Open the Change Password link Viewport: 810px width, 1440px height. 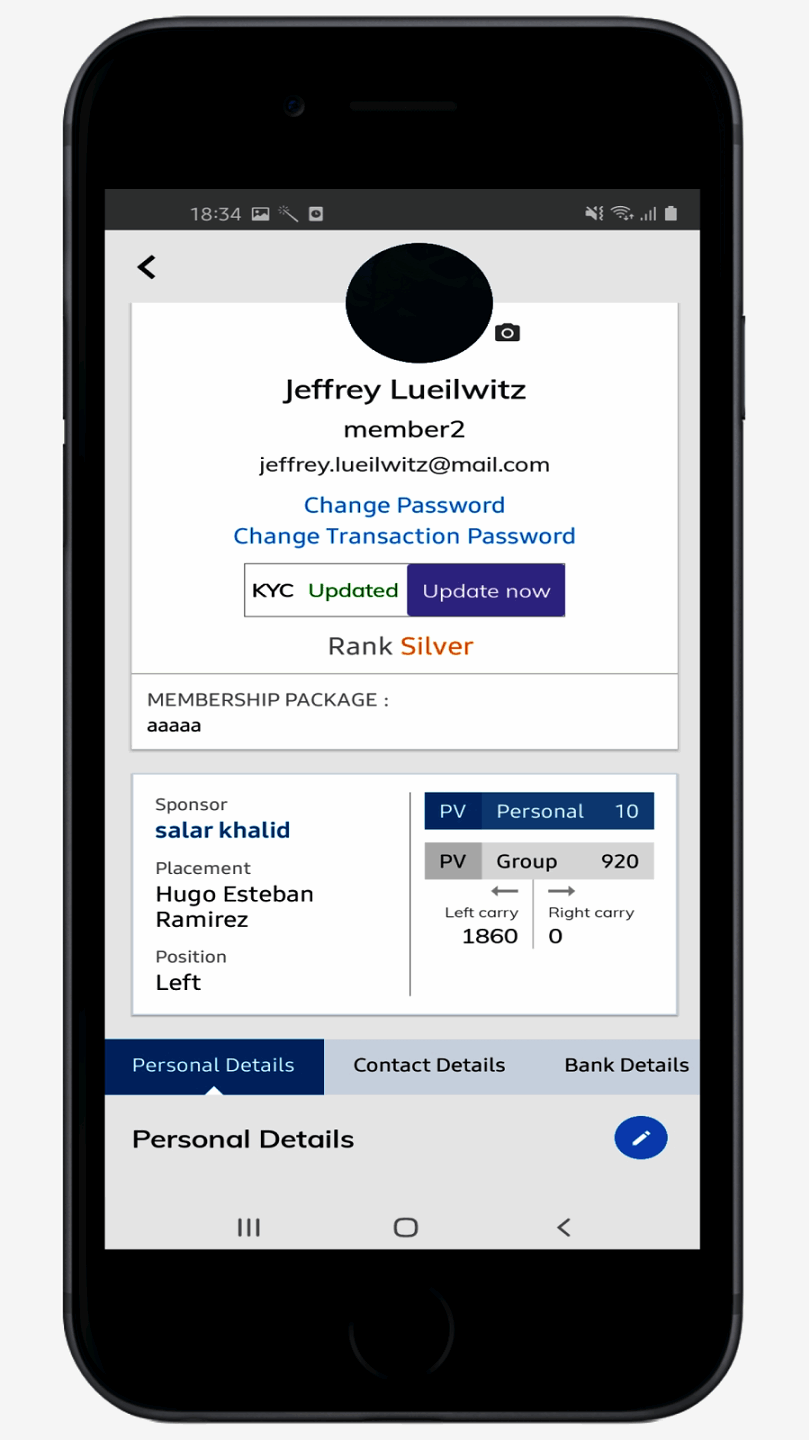[404, 505]
